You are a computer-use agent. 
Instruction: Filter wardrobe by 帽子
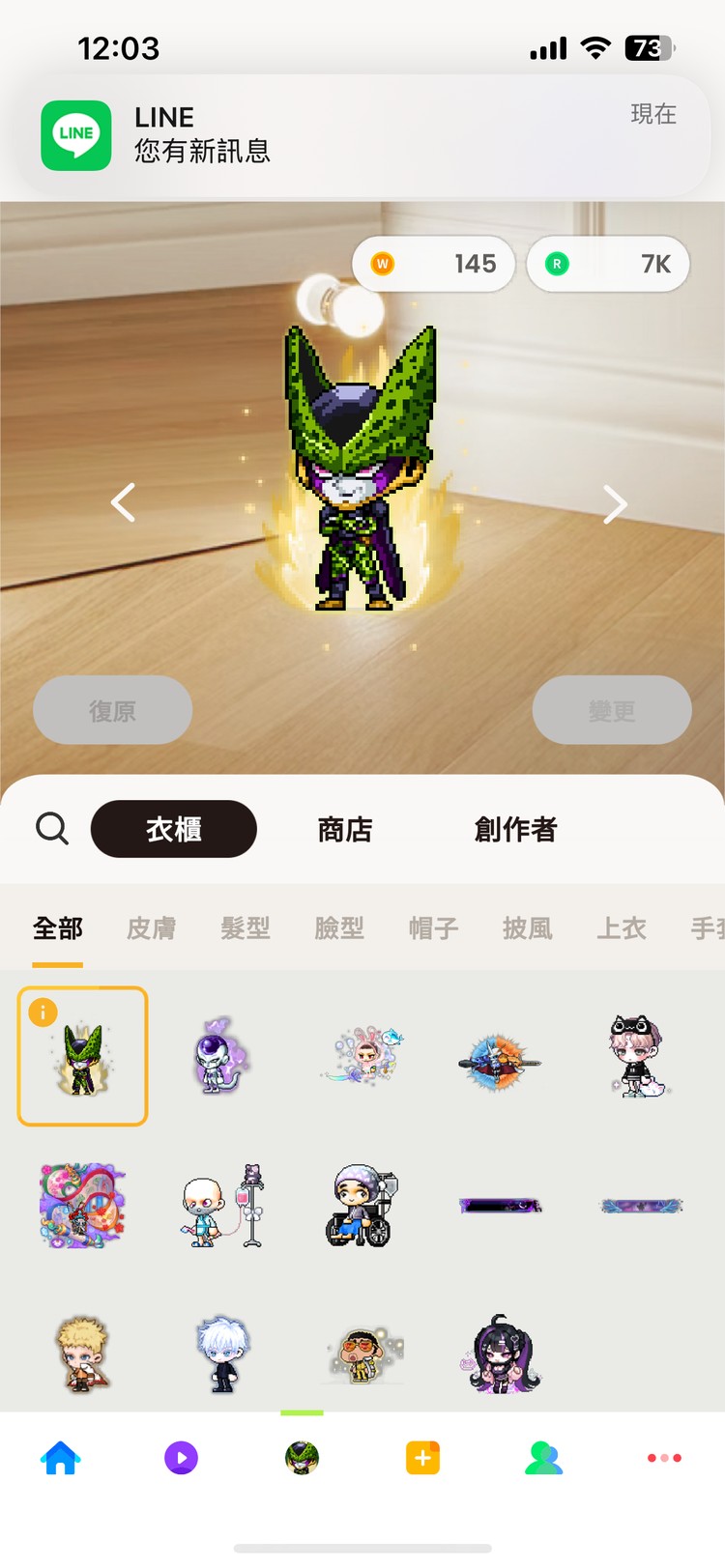pos(433,928)
